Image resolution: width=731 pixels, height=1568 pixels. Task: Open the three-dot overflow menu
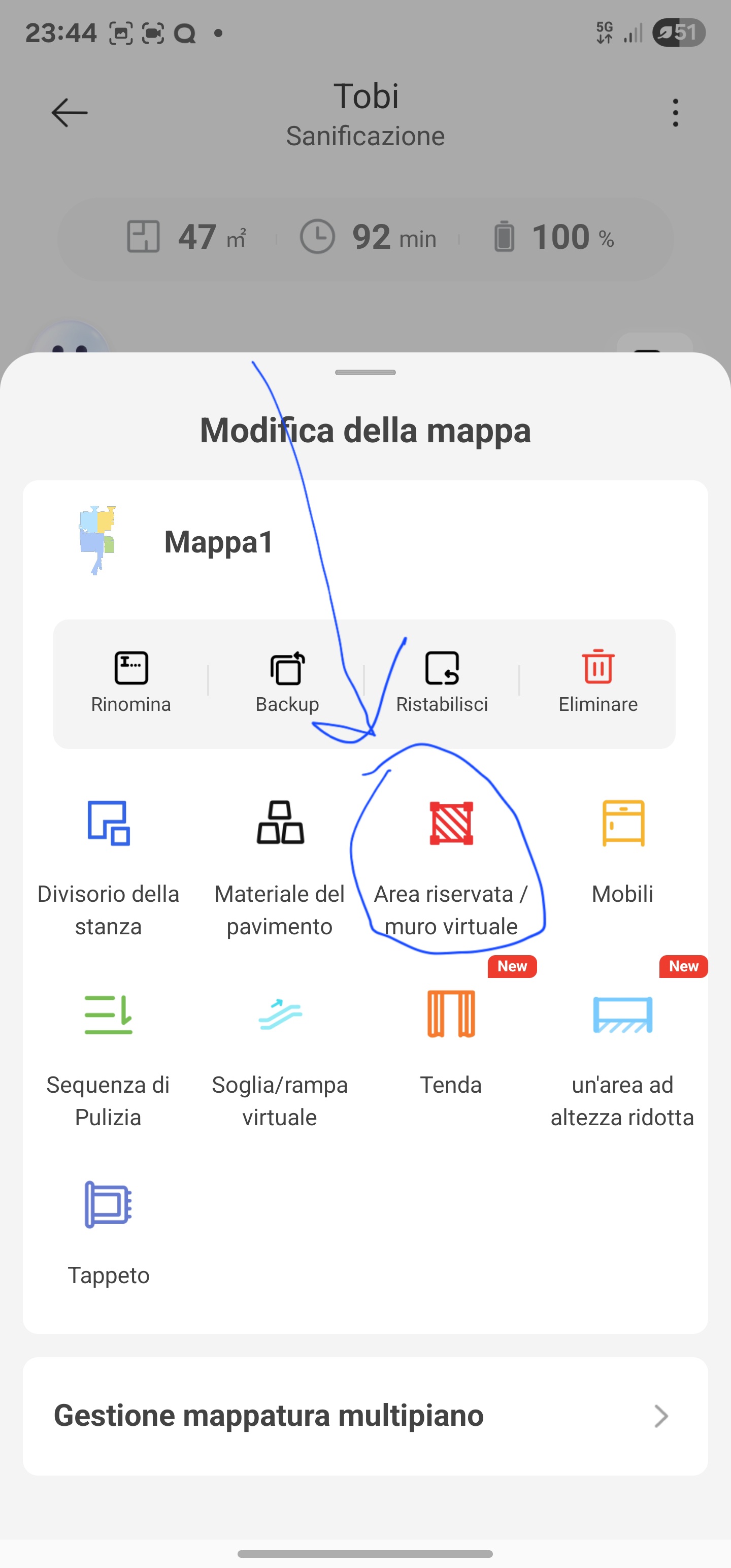[x=675, y=113]
